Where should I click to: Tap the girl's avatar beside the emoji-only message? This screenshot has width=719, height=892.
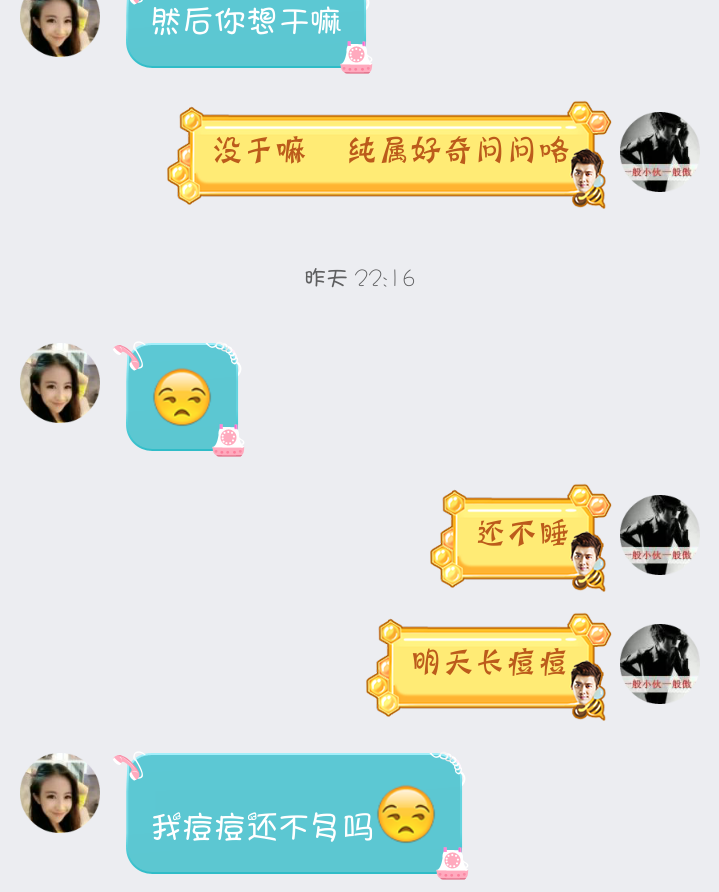[x=60, y=383]
